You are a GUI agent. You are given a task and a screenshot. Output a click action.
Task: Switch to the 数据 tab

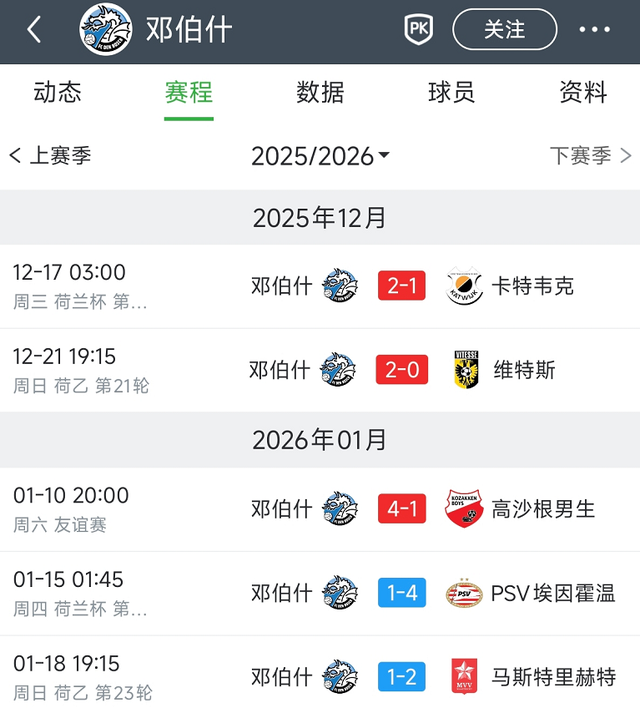pyautogui.click(x=320, y=93)
